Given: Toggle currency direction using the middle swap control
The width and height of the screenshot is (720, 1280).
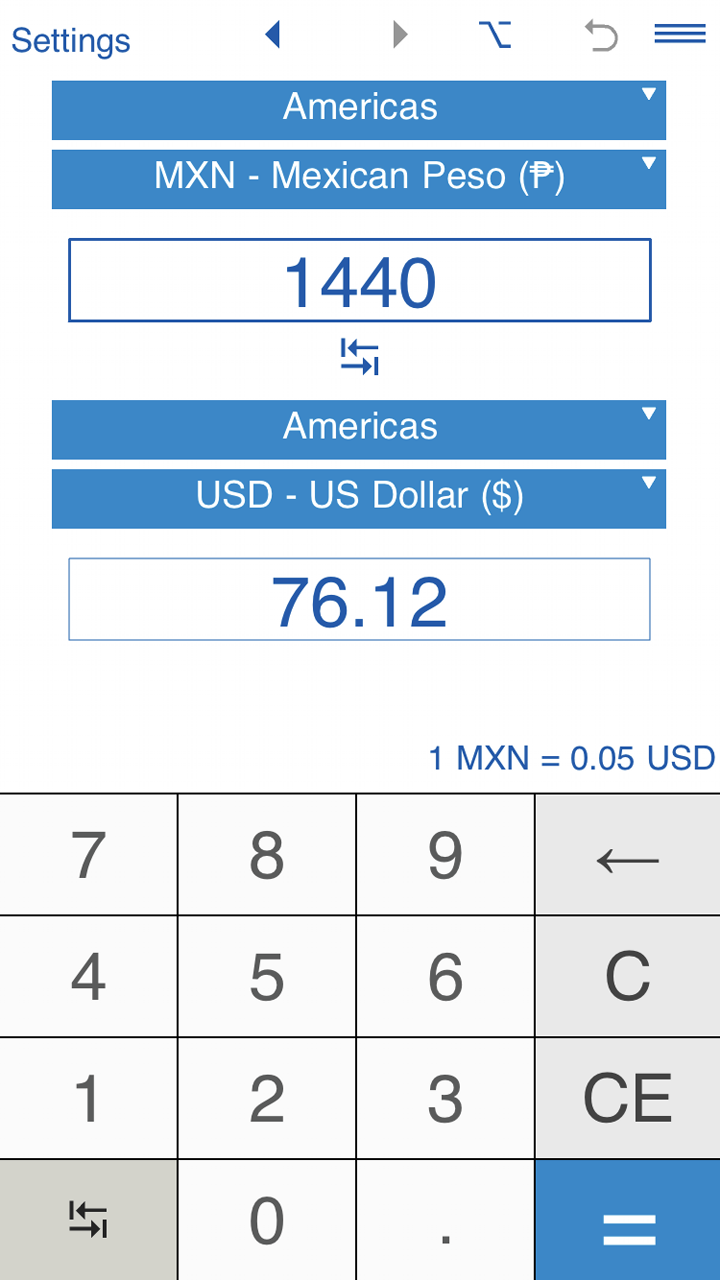Looking at the screenshot, I should tap(360, 357).
